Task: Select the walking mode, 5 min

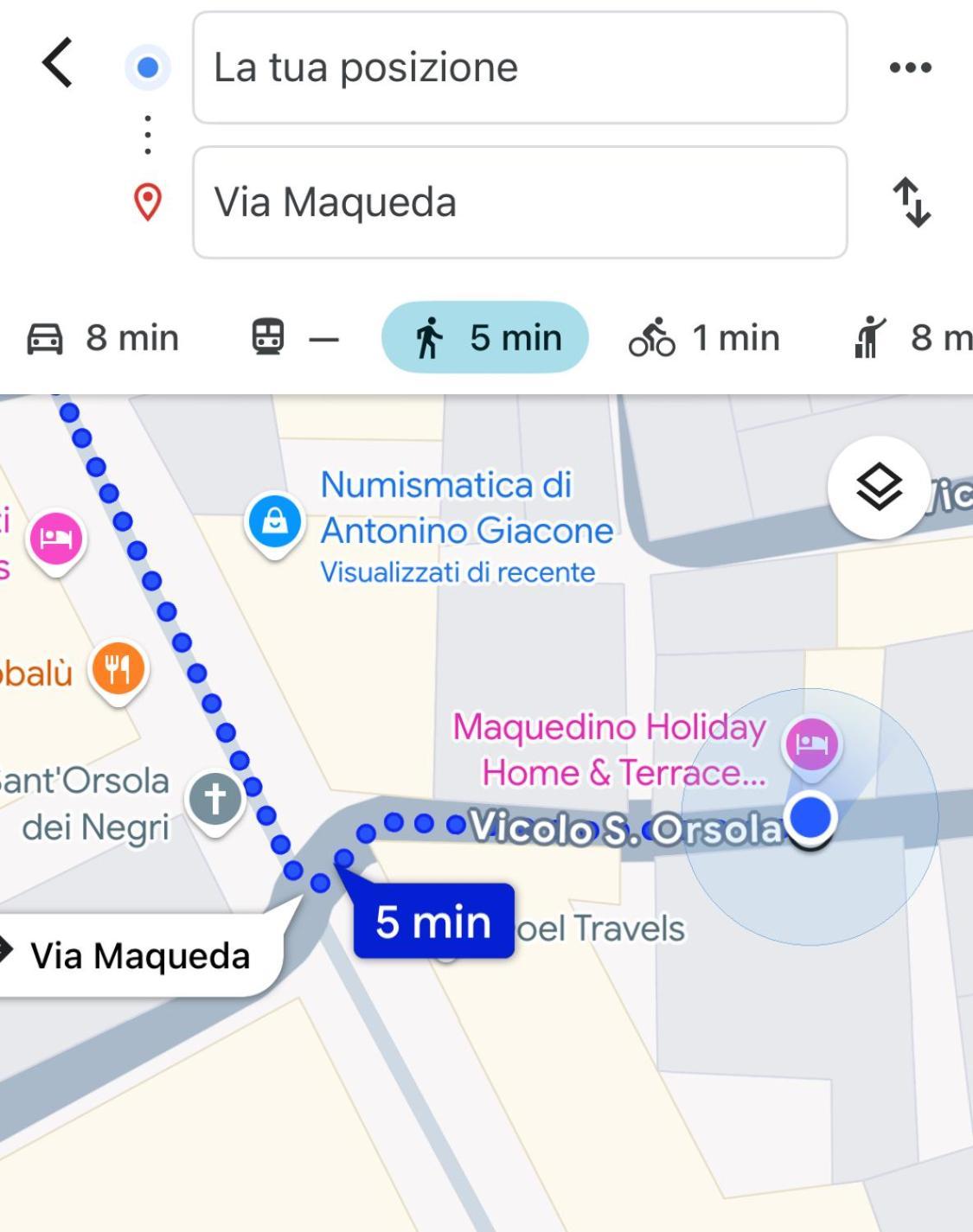Action: 485,338
